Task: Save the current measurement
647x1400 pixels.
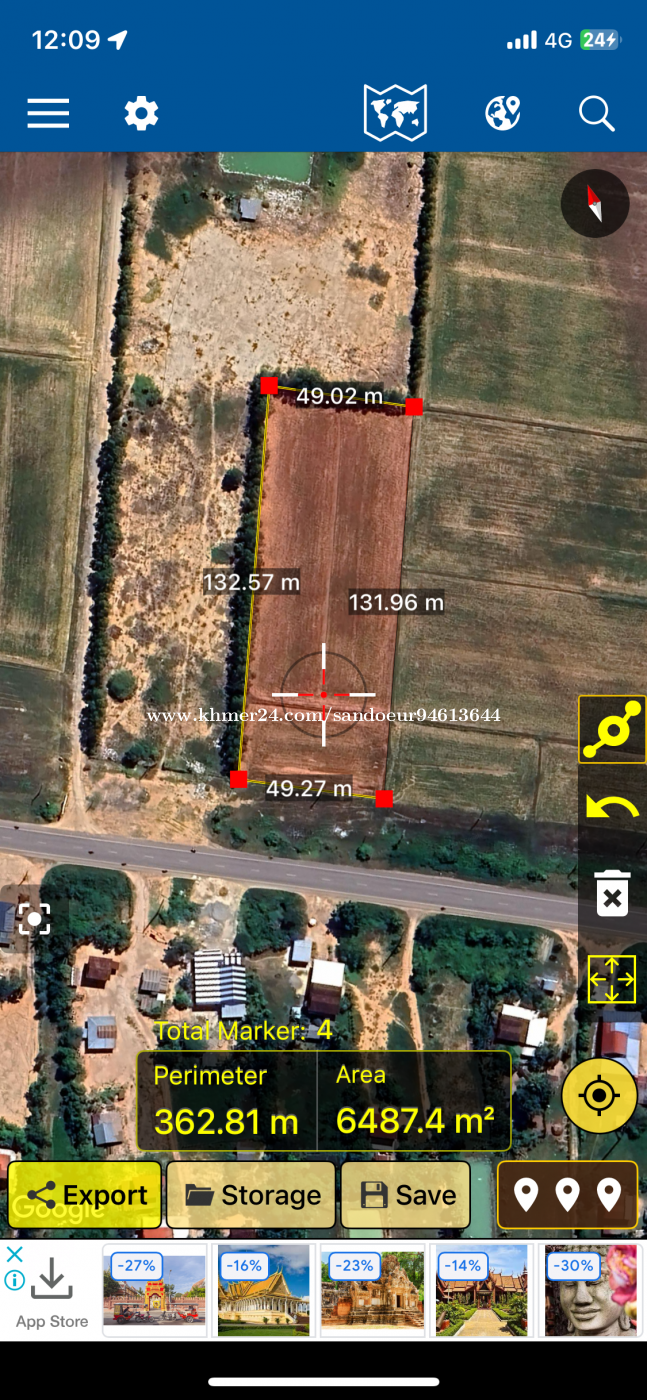Action: point(406,1195)
